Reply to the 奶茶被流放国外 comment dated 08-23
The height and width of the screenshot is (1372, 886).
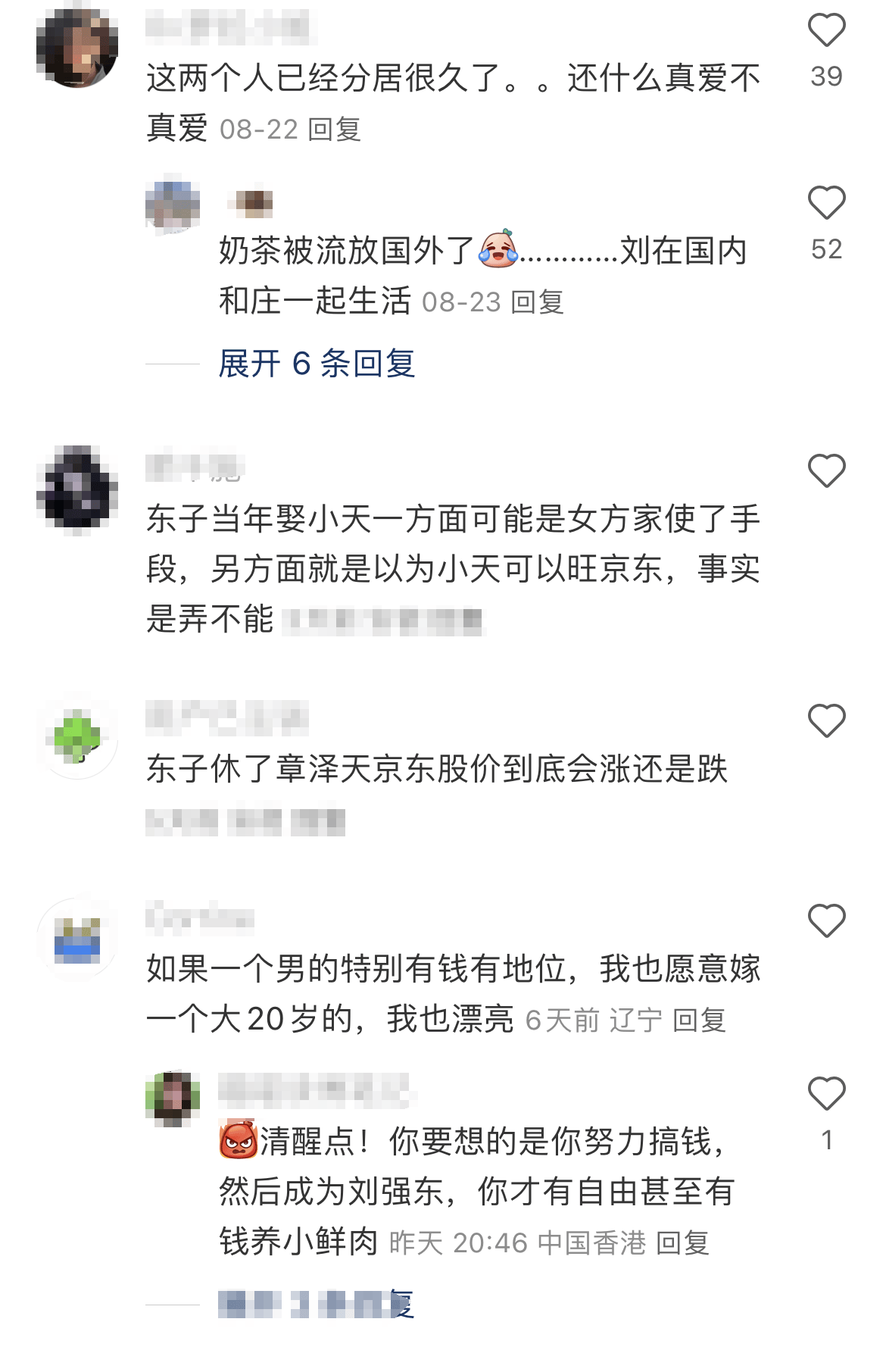(538, 302)
